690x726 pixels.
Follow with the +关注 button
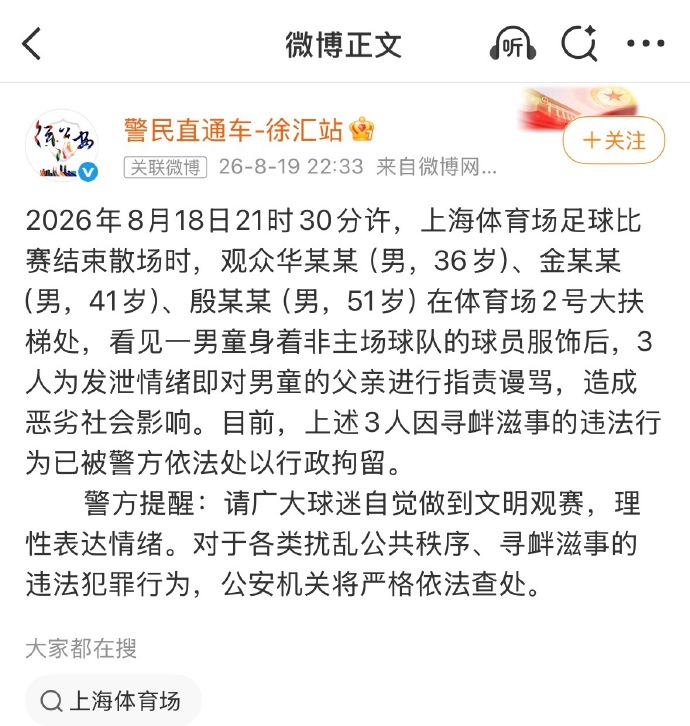point(614,140)
